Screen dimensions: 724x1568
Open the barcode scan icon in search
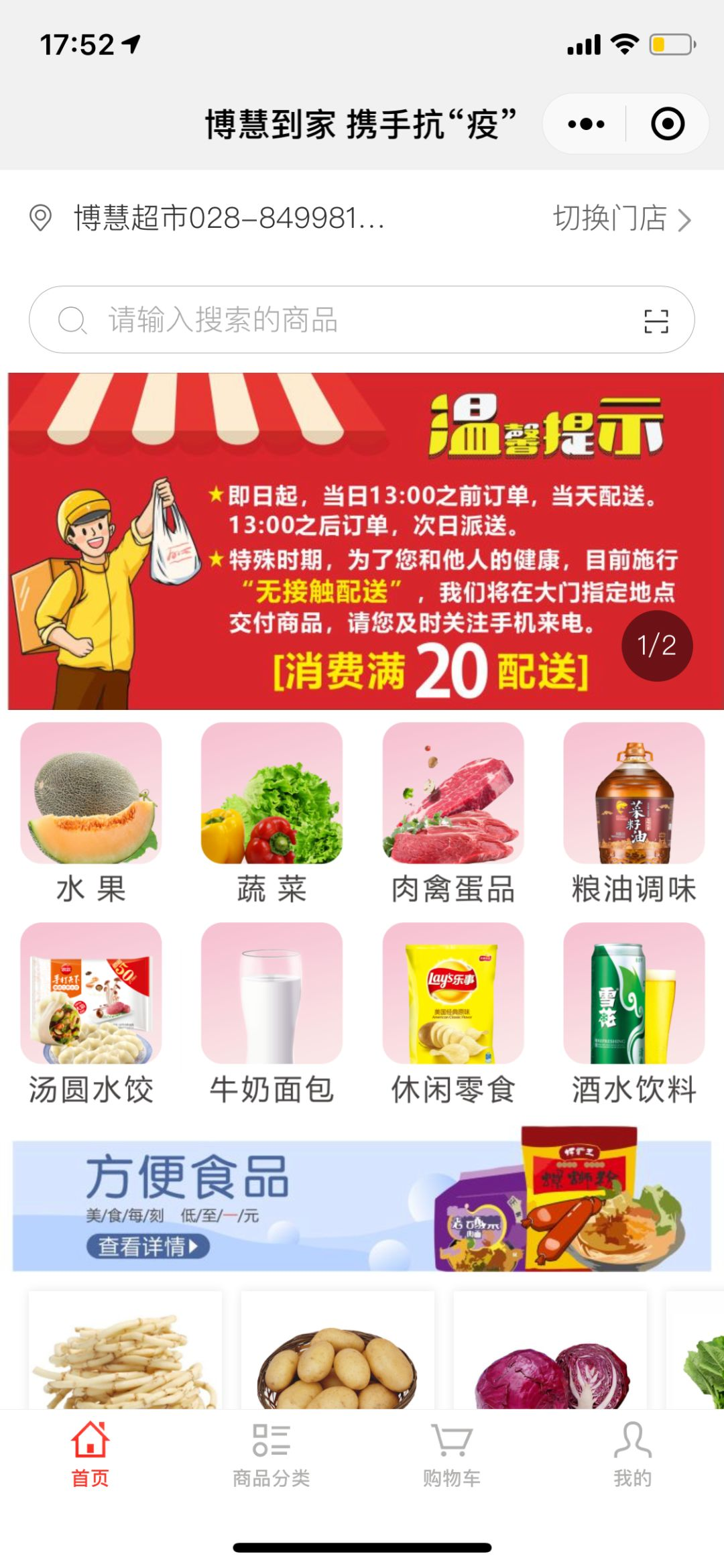coord(656,320)
